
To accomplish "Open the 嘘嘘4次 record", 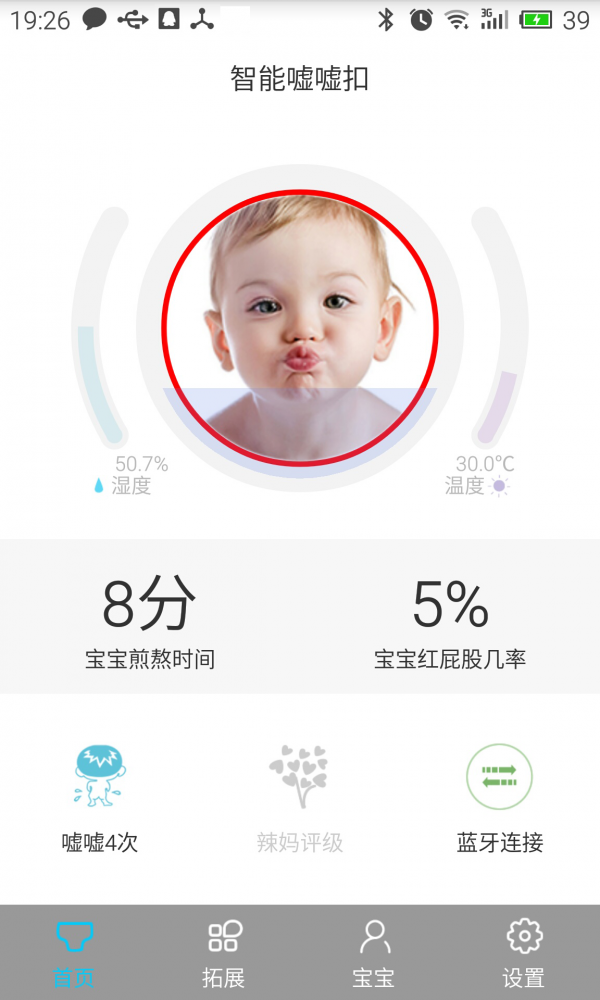I will [x=100, y=797].
